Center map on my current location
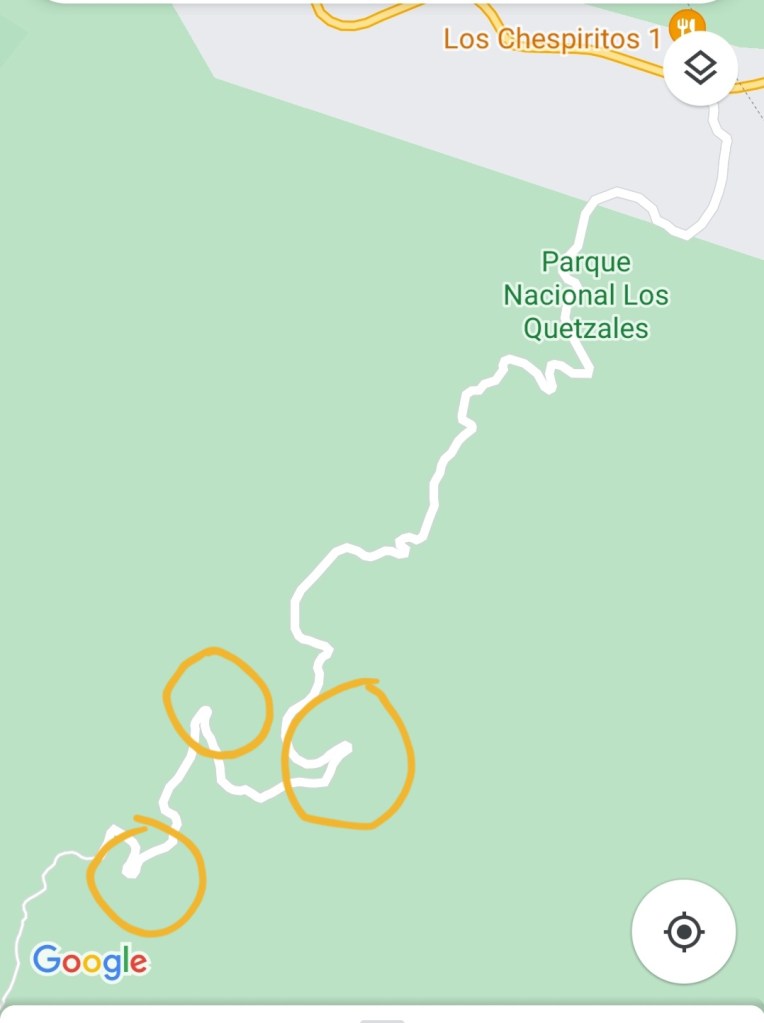Viewport: 764px width, 1023px height. 684,931
